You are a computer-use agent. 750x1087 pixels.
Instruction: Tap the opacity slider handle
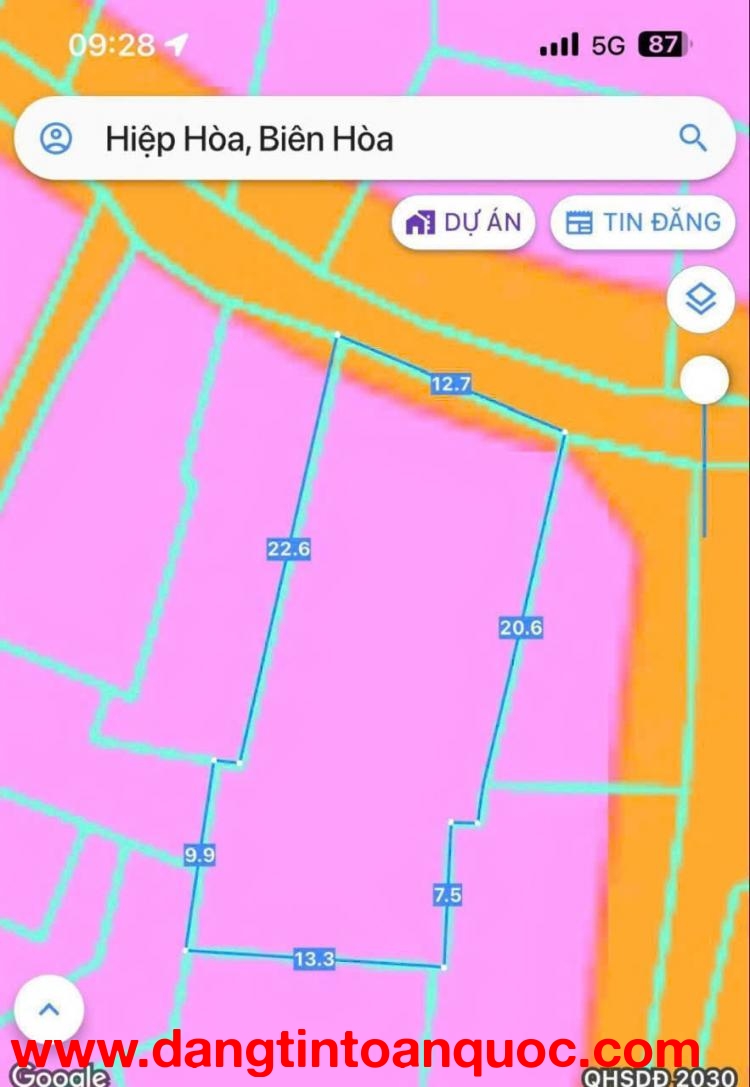[x=705, y=381]
